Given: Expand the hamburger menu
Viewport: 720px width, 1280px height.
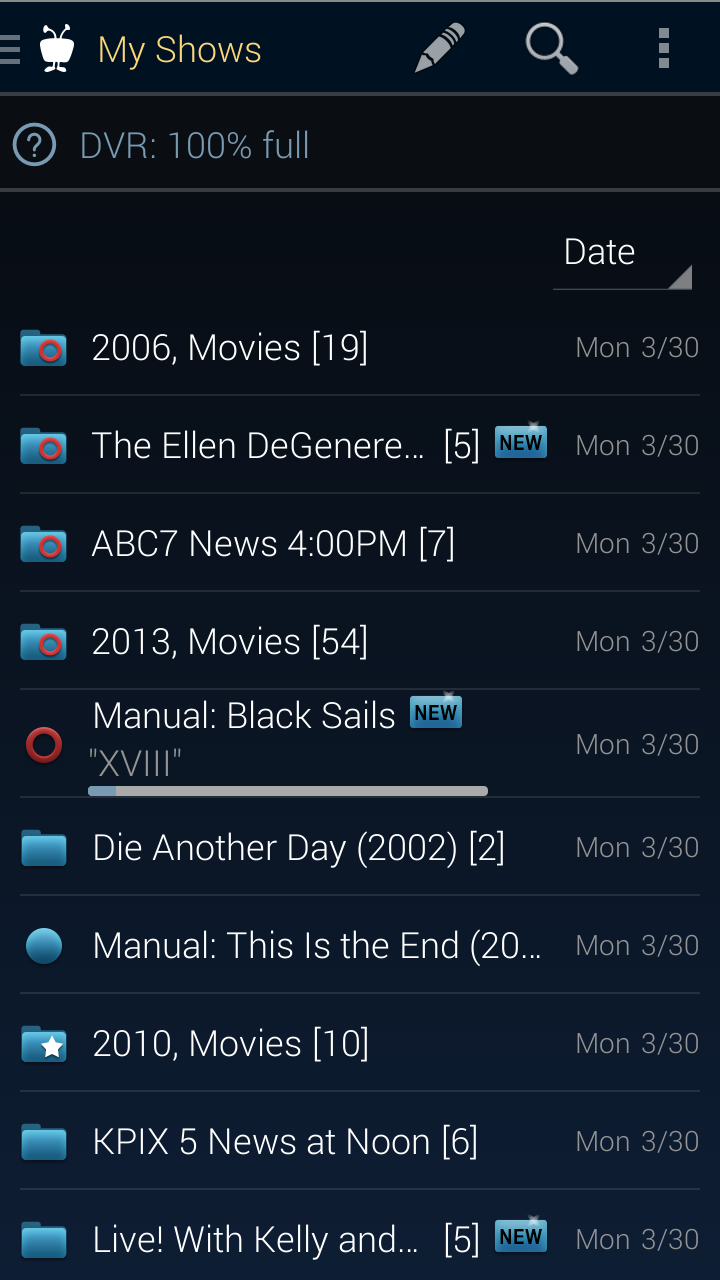Looking at the screenshot, I should coord(12,47).
